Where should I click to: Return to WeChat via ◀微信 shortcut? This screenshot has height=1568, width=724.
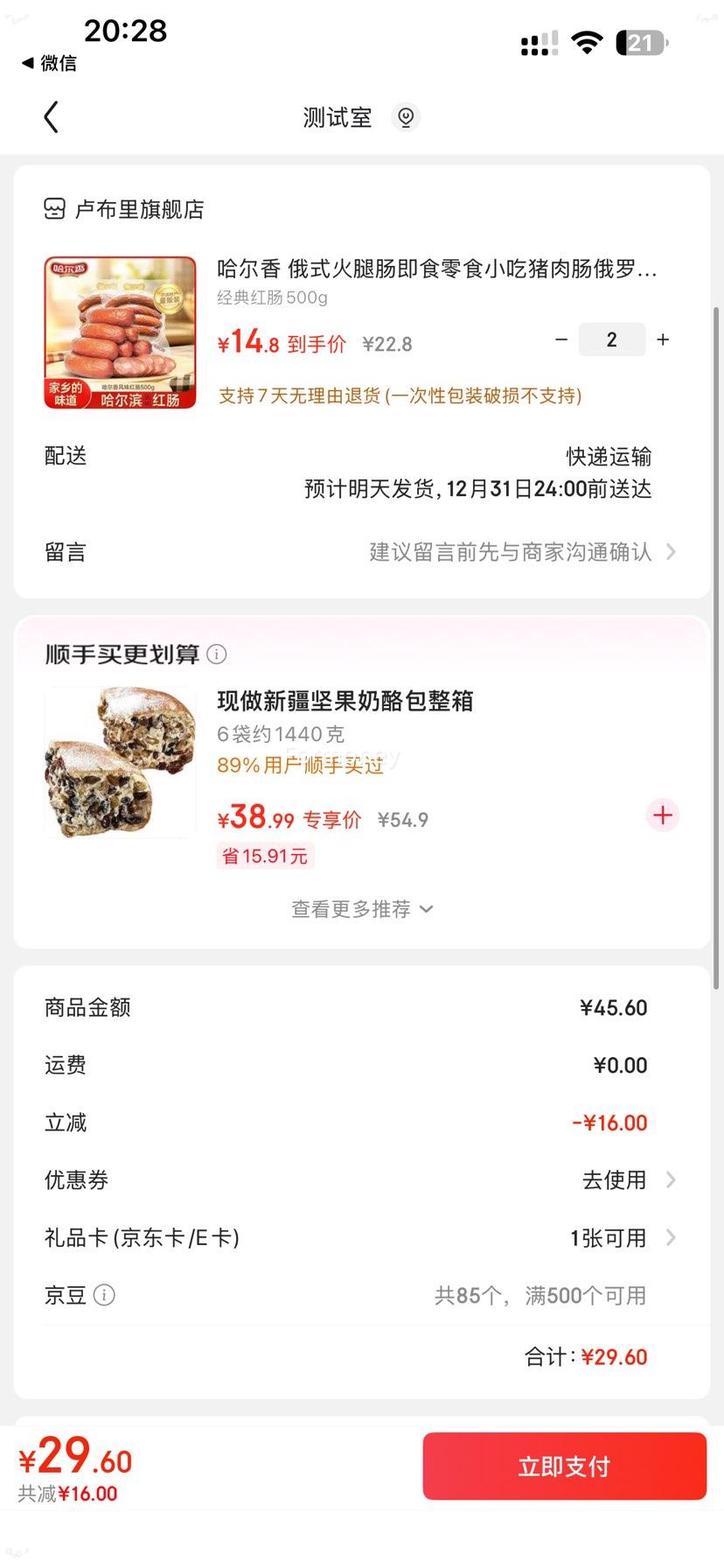click(48, 63)
